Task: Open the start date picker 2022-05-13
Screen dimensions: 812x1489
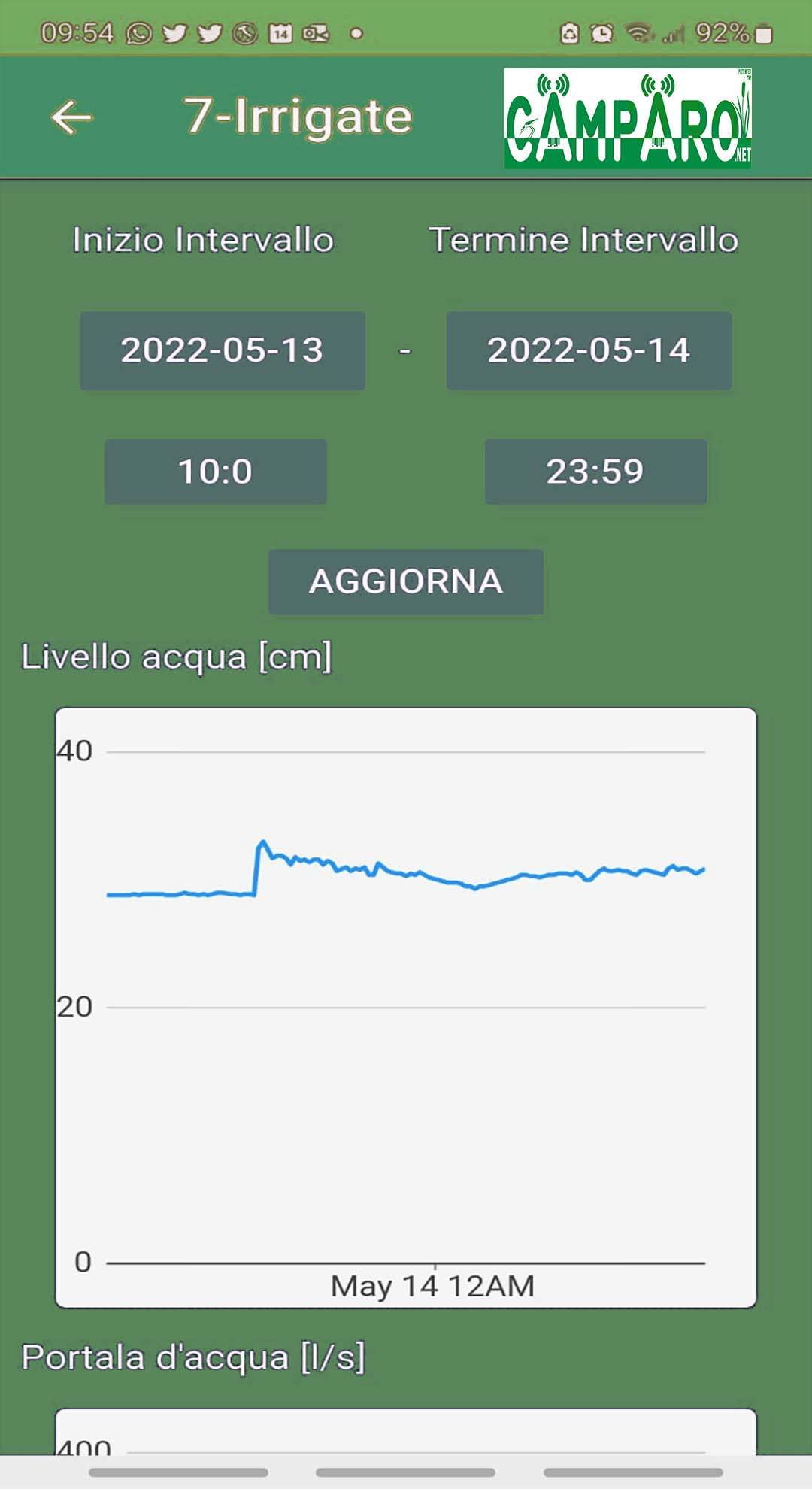Action: [x=223, y=350]
